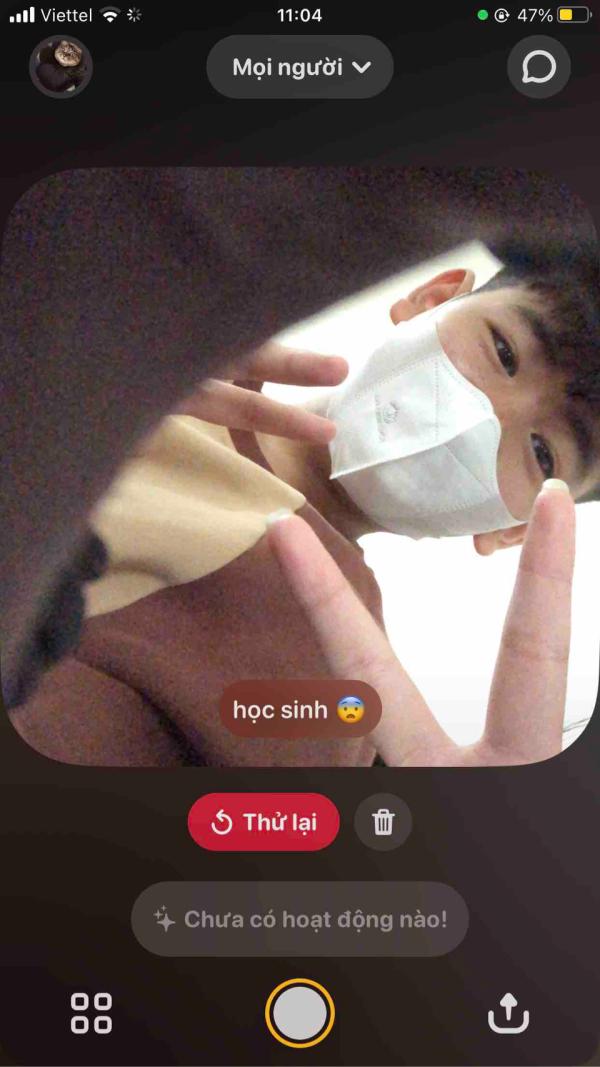
Task: Open the messages chat bubble
Action: coord(539,67)
